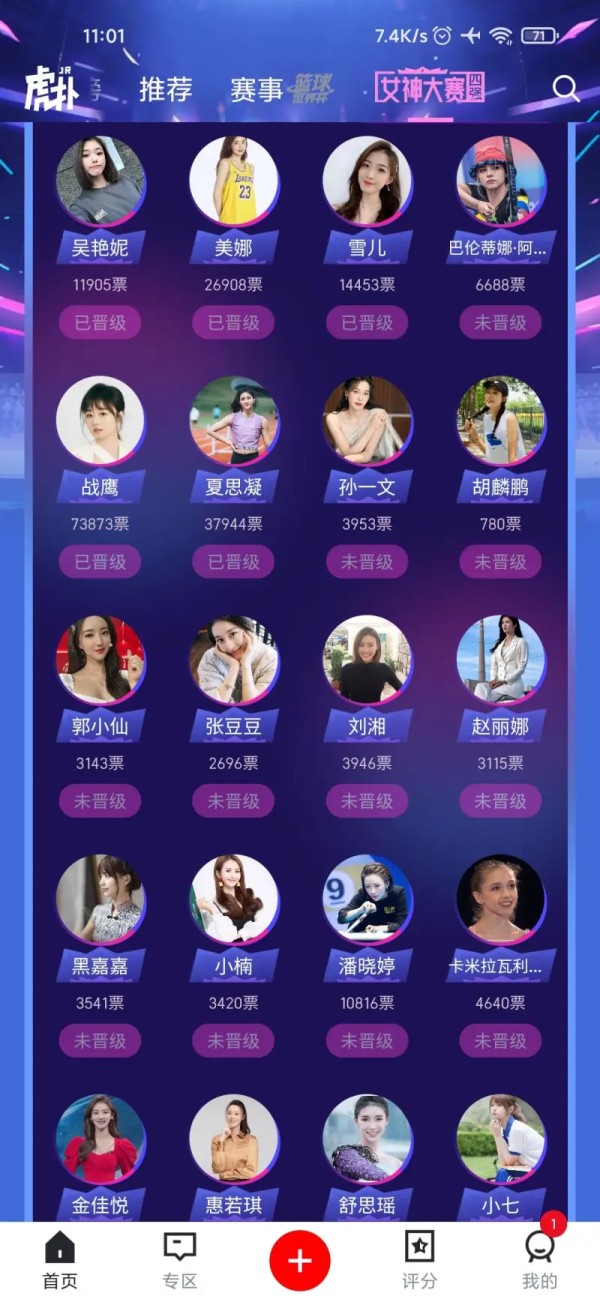View 美娜's contestant avatar
Viewport: 600px width, 1299px height.
point(234,181)
